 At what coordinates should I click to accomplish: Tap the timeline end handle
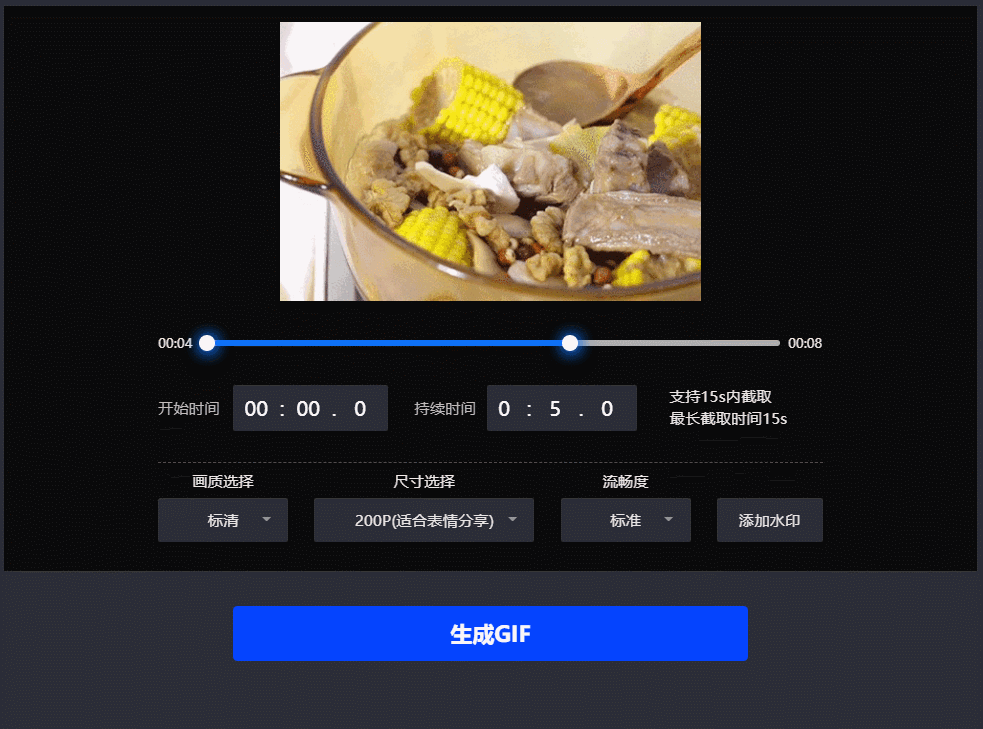click(x=570, y=343)
